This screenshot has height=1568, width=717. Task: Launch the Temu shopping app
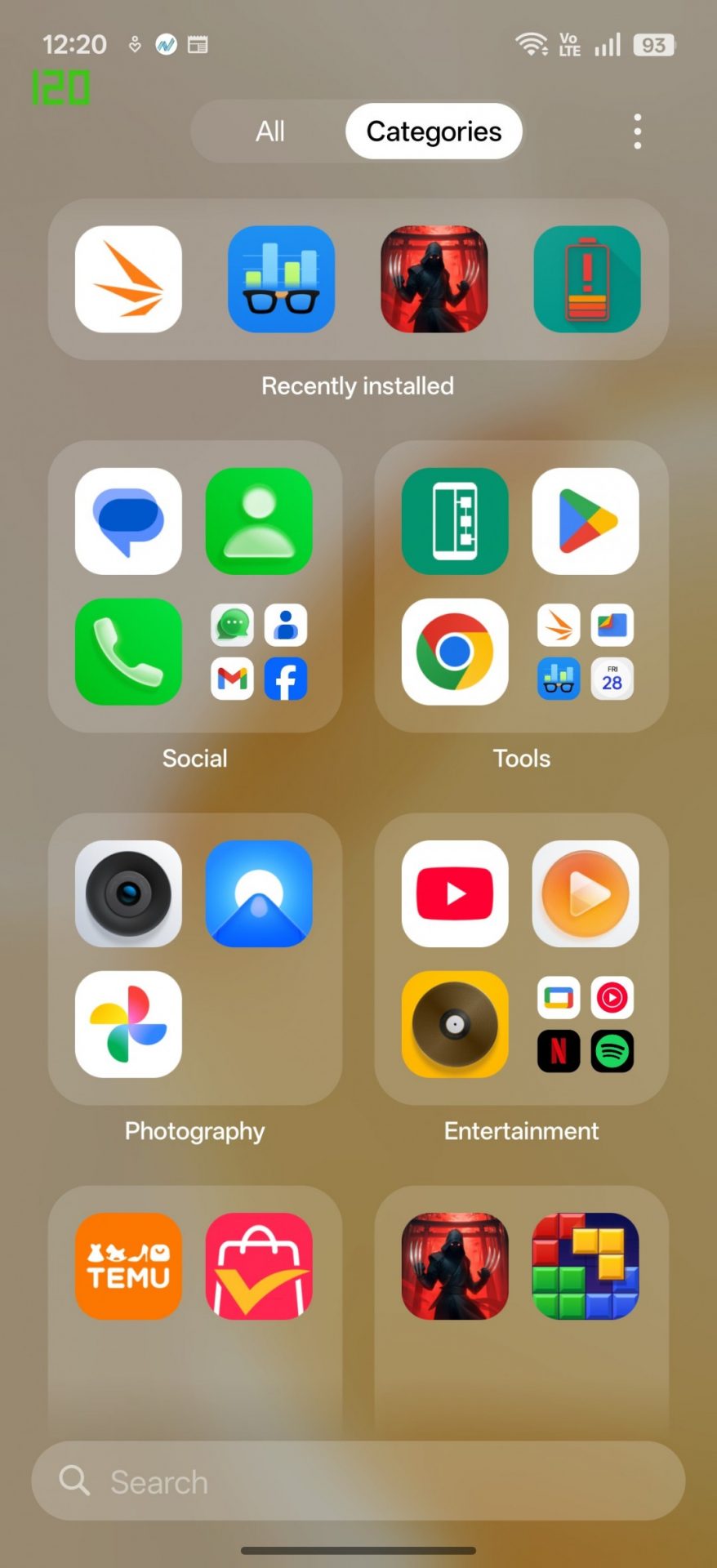(x=128, y=1266)
